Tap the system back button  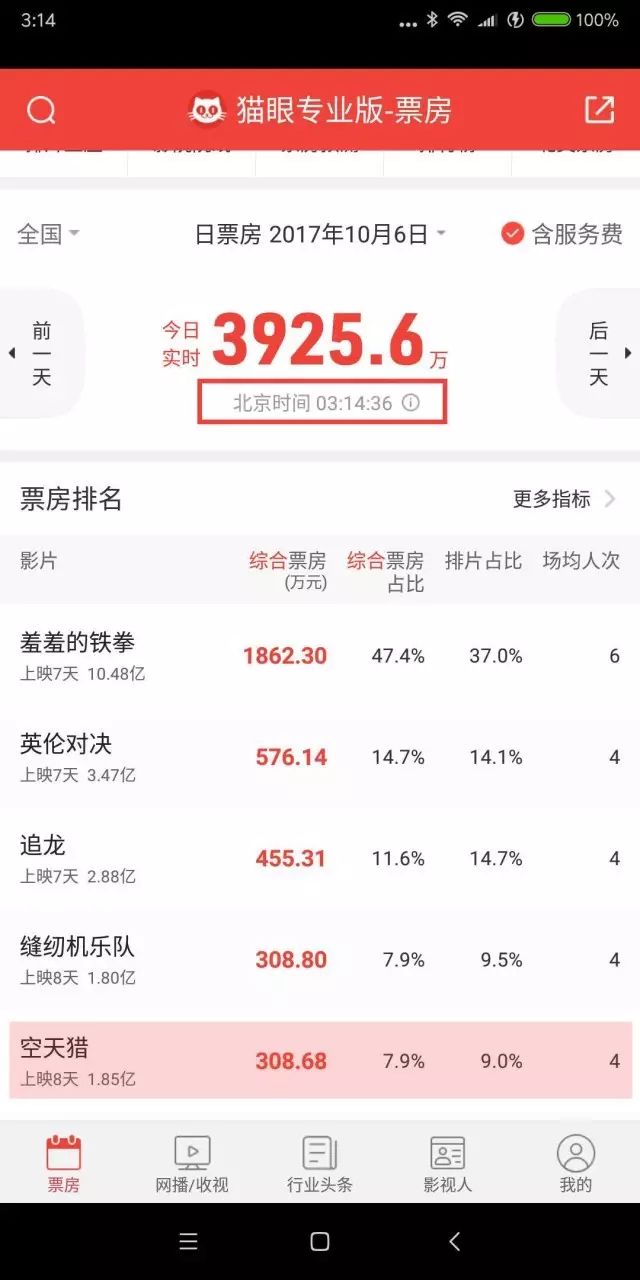pyautogui.click(x=455, y=1241)
